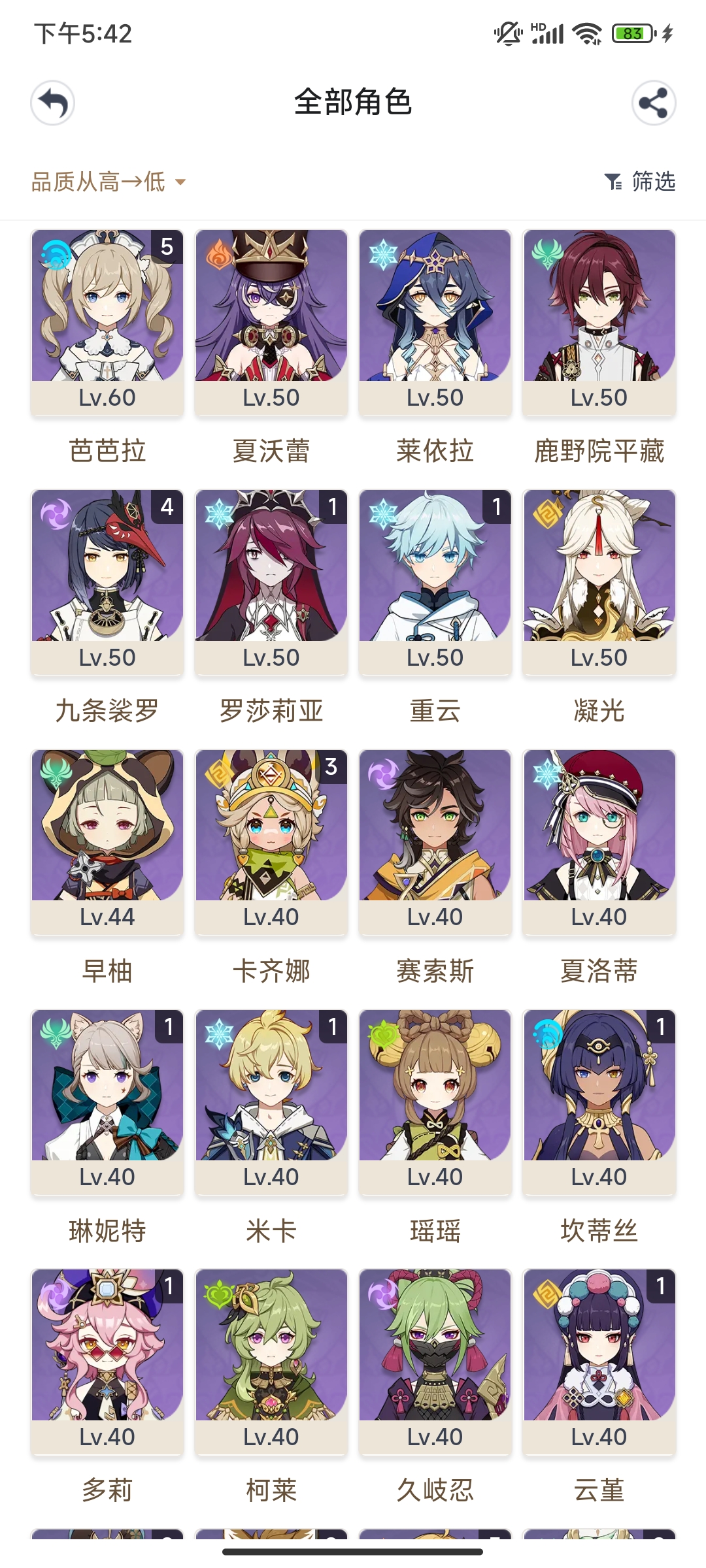Open the share icon
706x1568 pixels.
(653, 103)
